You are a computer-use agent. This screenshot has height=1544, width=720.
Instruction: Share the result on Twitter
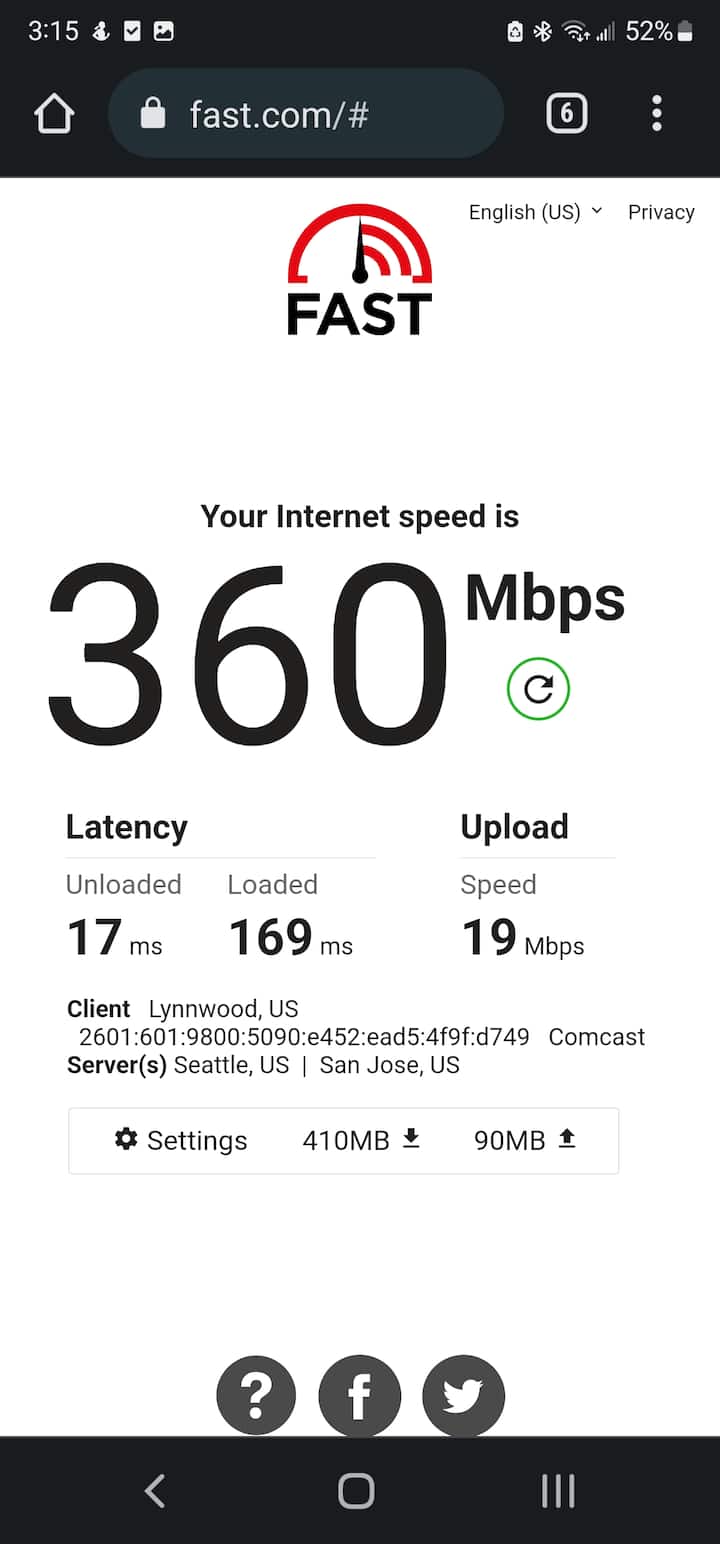463,1394
